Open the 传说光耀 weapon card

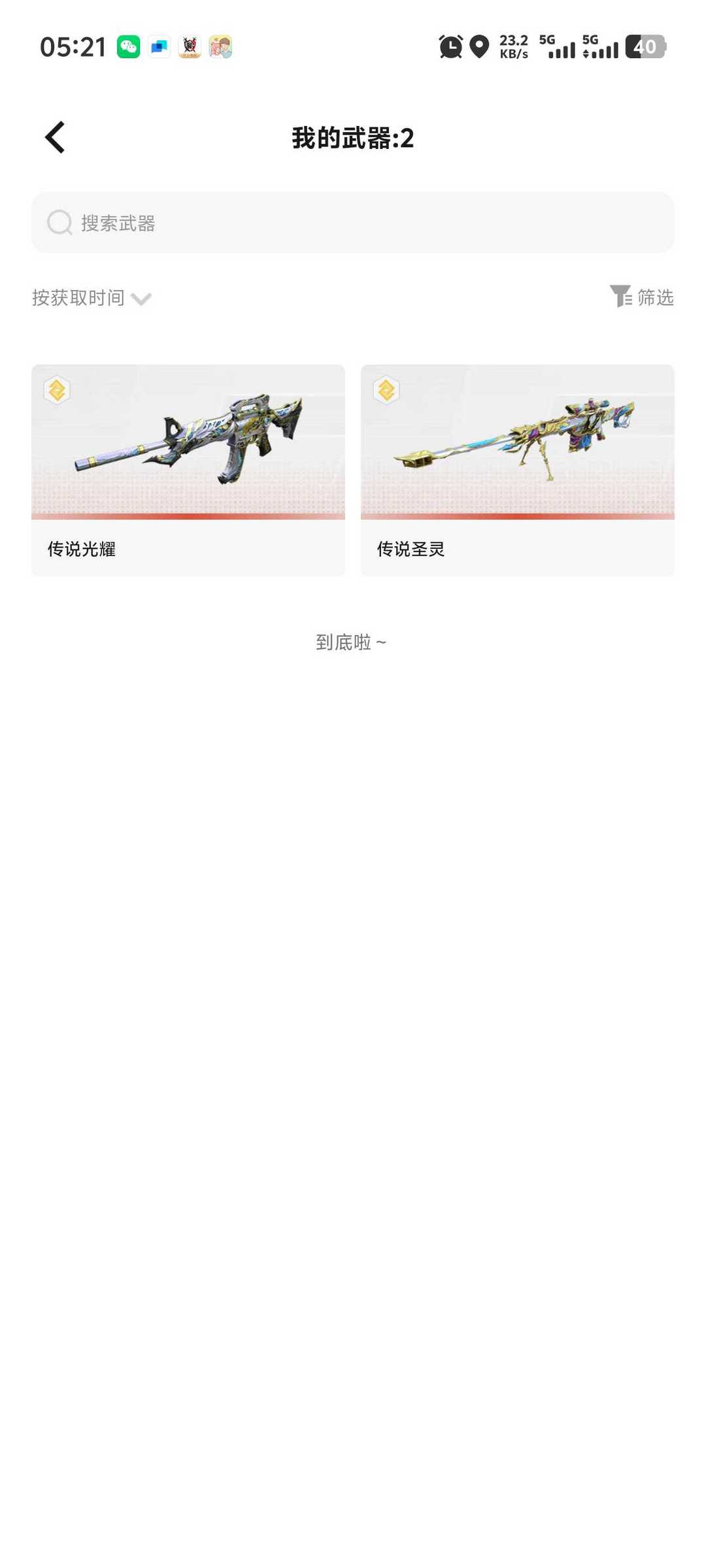(x=188, y=470)
